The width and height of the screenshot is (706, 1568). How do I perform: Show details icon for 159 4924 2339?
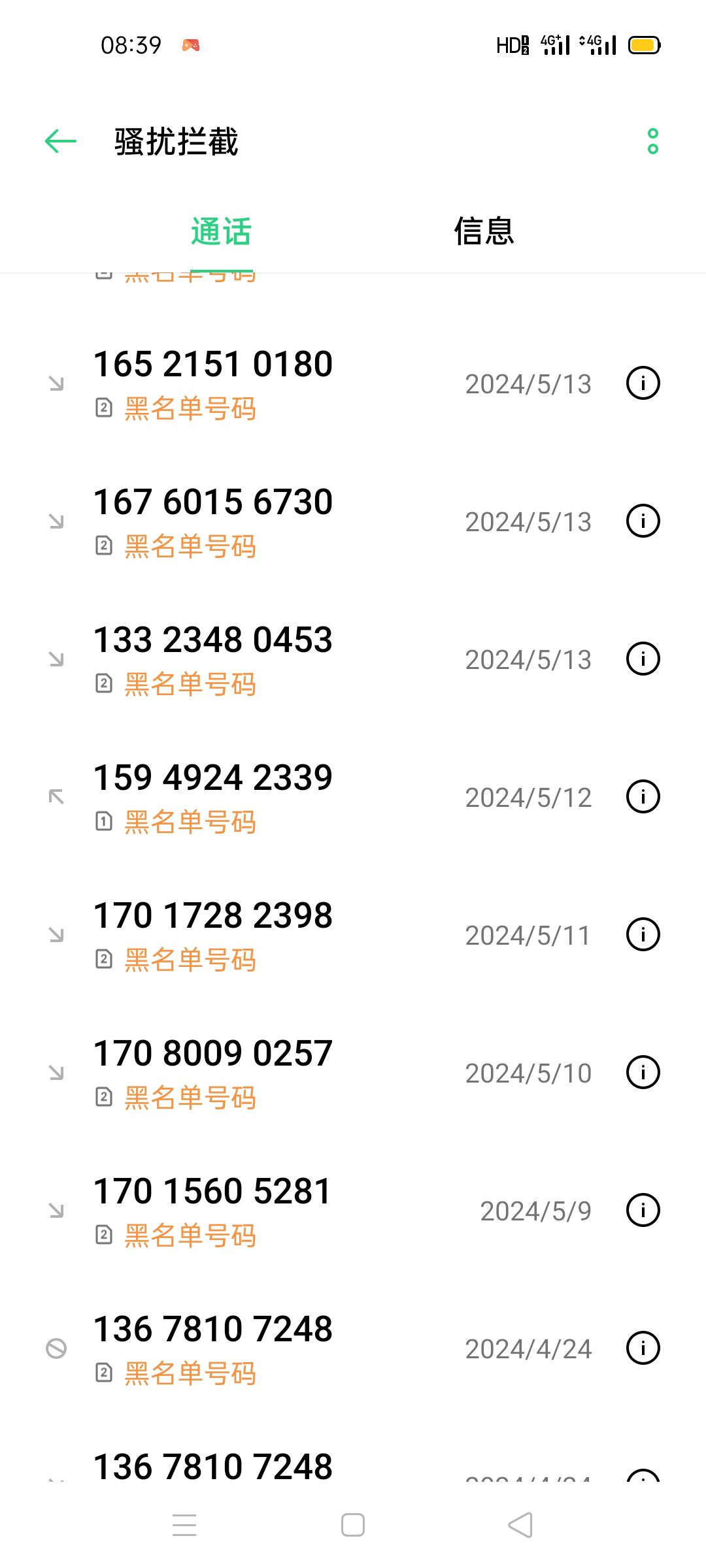click(x=643, y=797)
